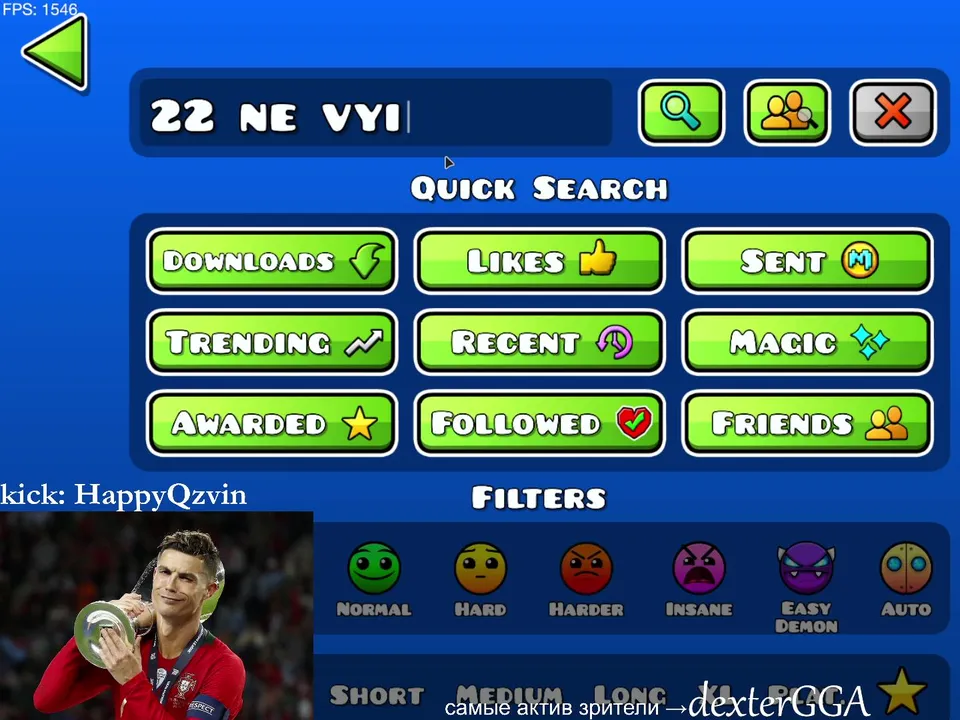The width and height of the screenshot is (960, 720).
Task: Browse Trending levels
Action: coord(272,342)
